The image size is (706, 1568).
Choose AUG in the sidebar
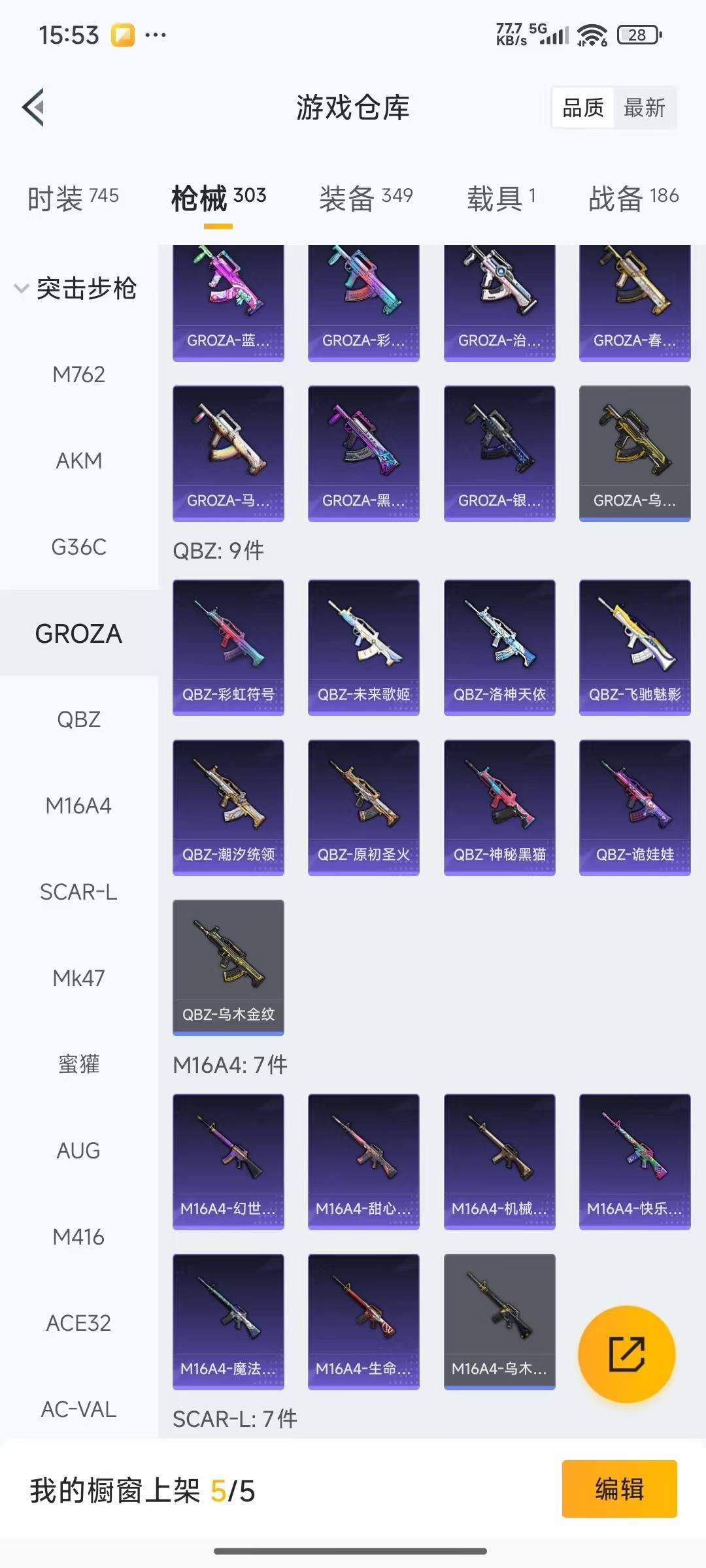point(78,1151)
